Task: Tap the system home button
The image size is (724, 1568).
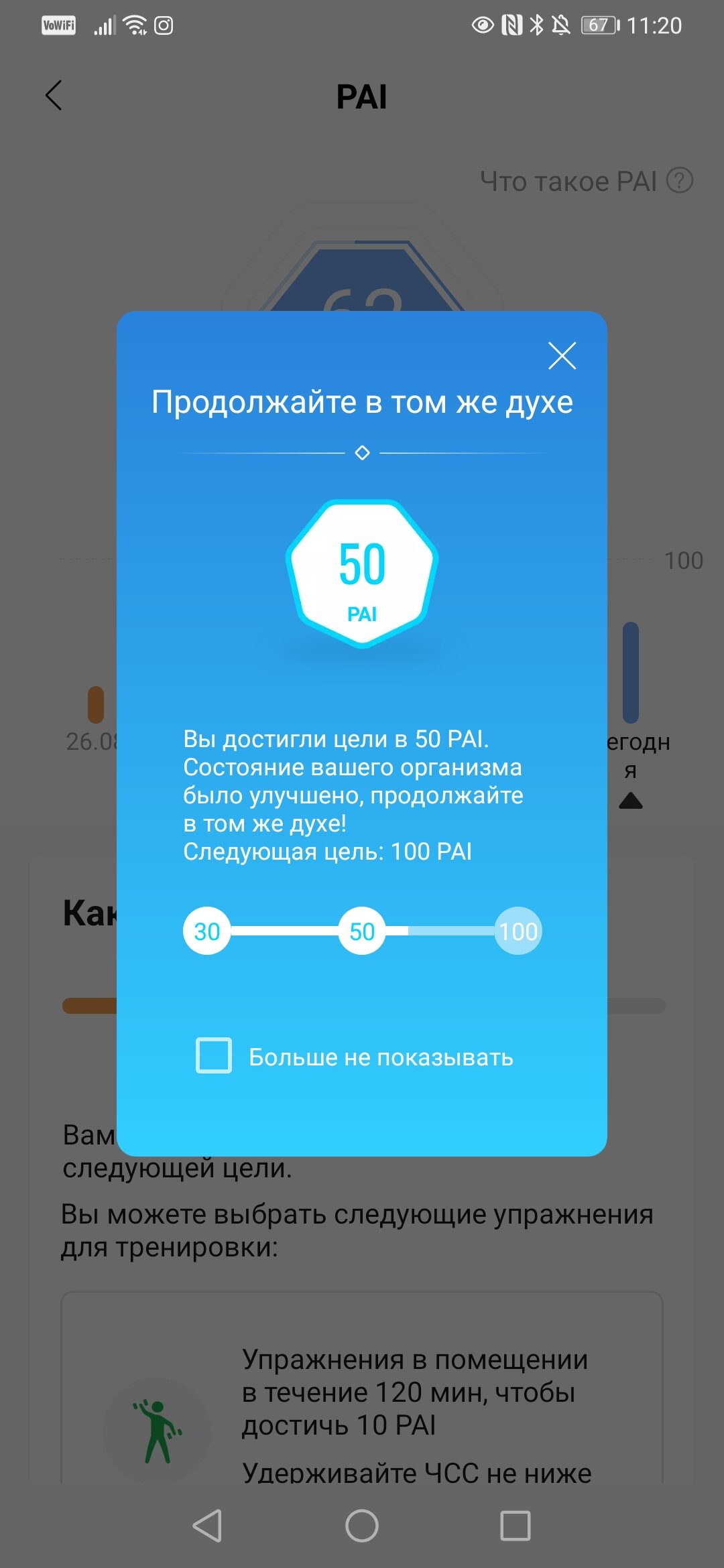Action: [x=362, y=1526]
